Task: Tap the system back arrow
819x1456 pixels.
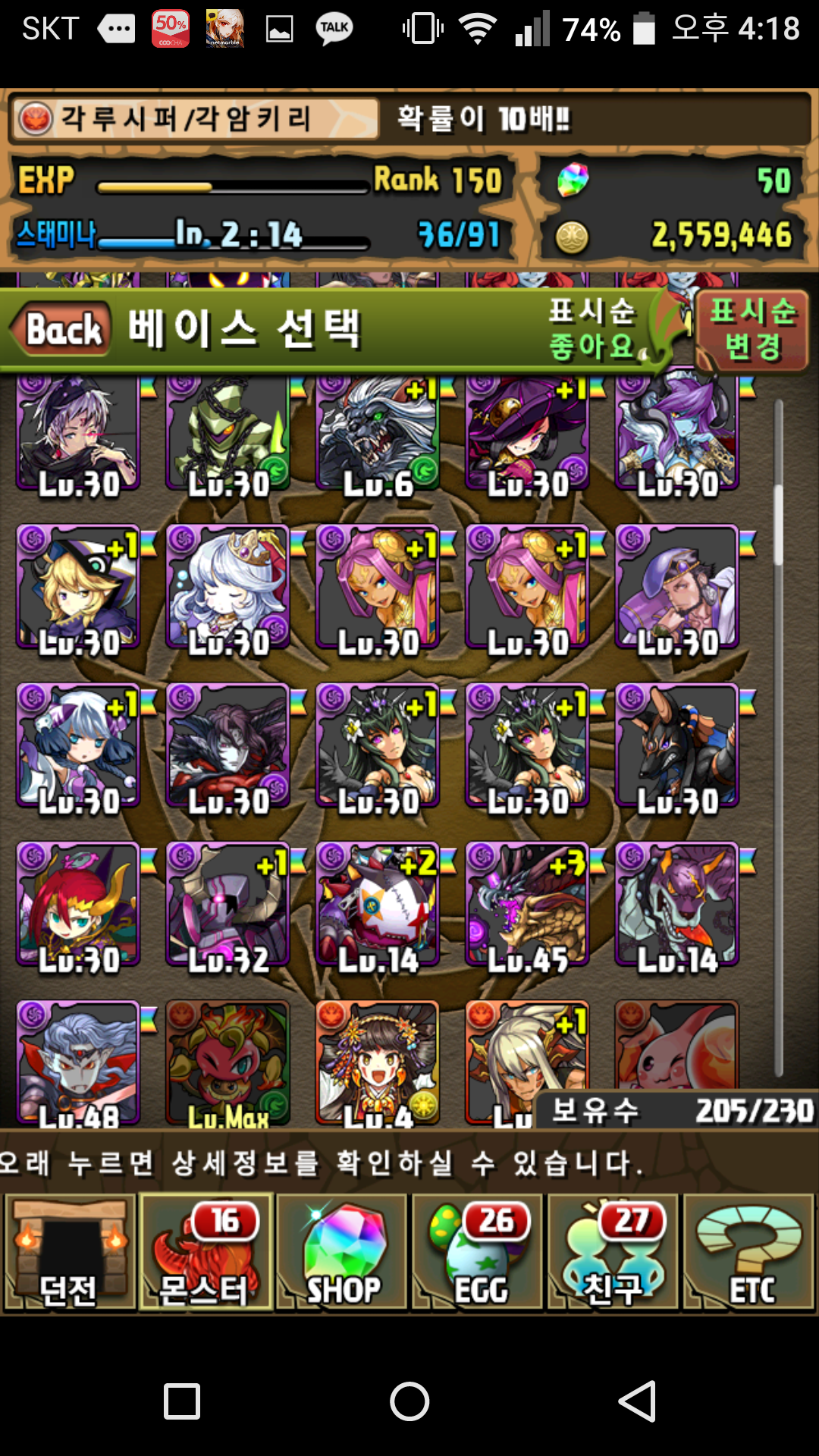Action: [x=637, y=1401]
